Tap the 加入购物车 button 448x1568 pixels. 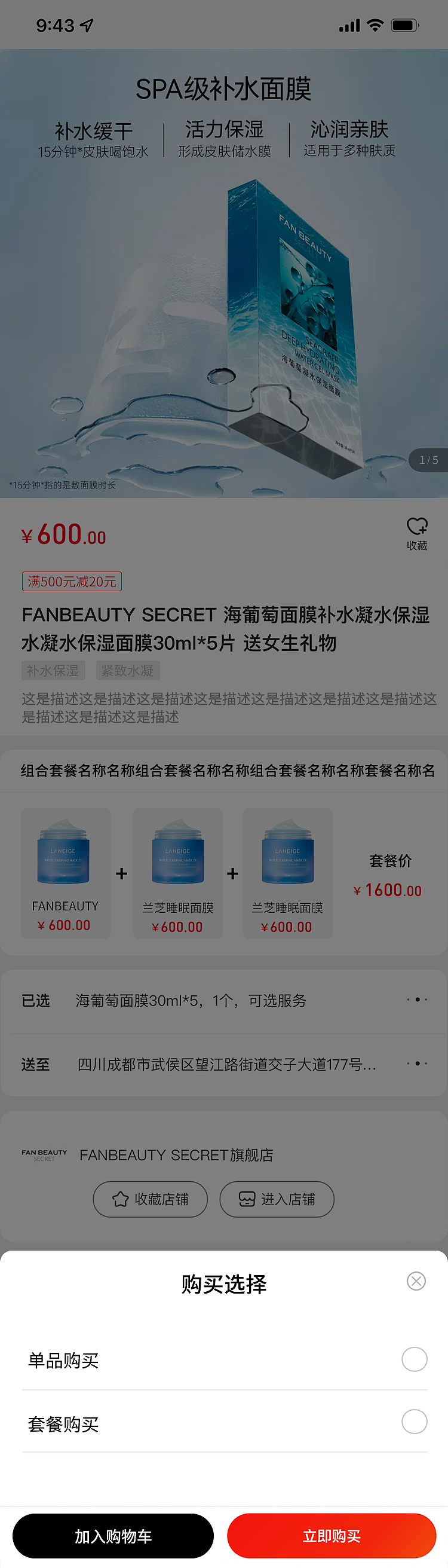113,1536
